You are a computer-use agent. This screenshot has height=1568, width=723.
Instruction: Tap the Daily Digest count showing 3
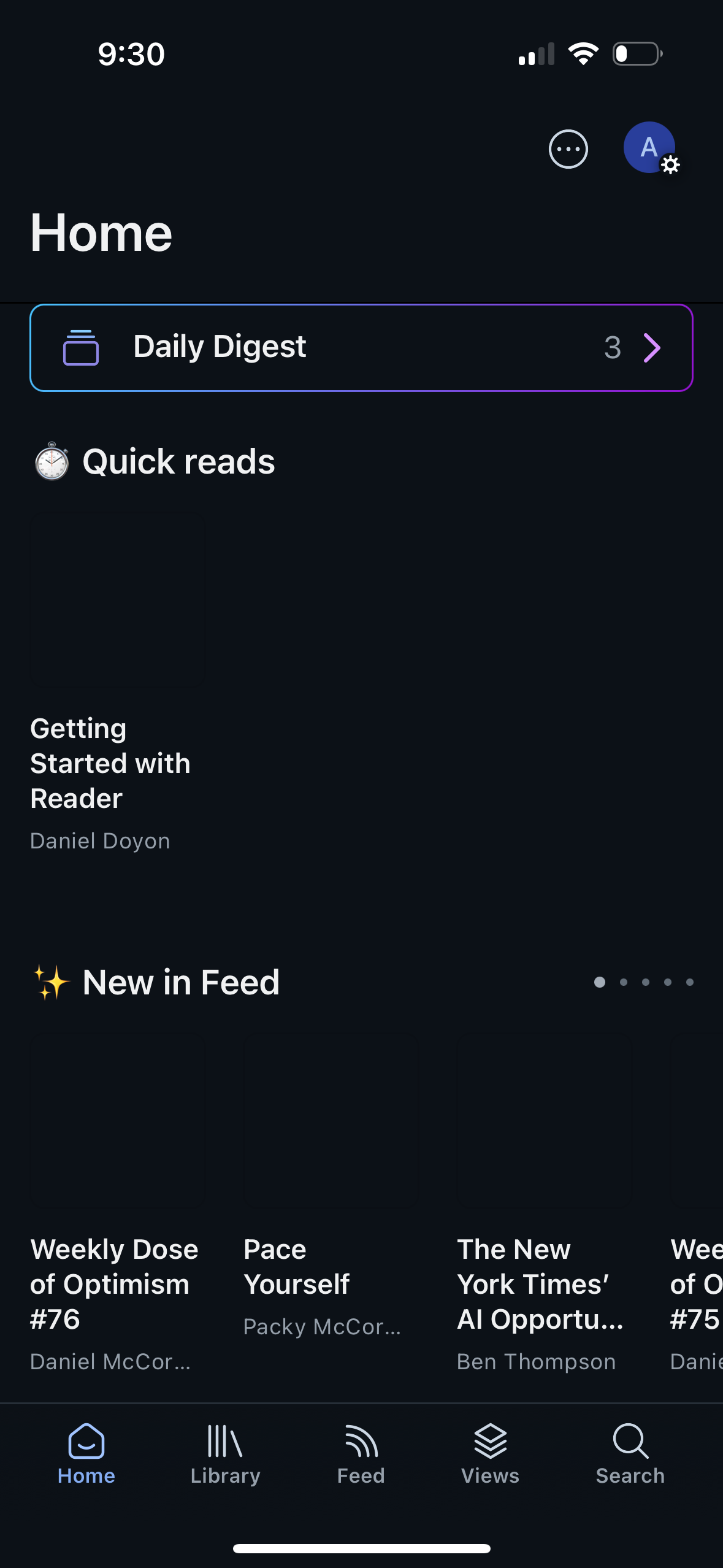click(613, 348)
